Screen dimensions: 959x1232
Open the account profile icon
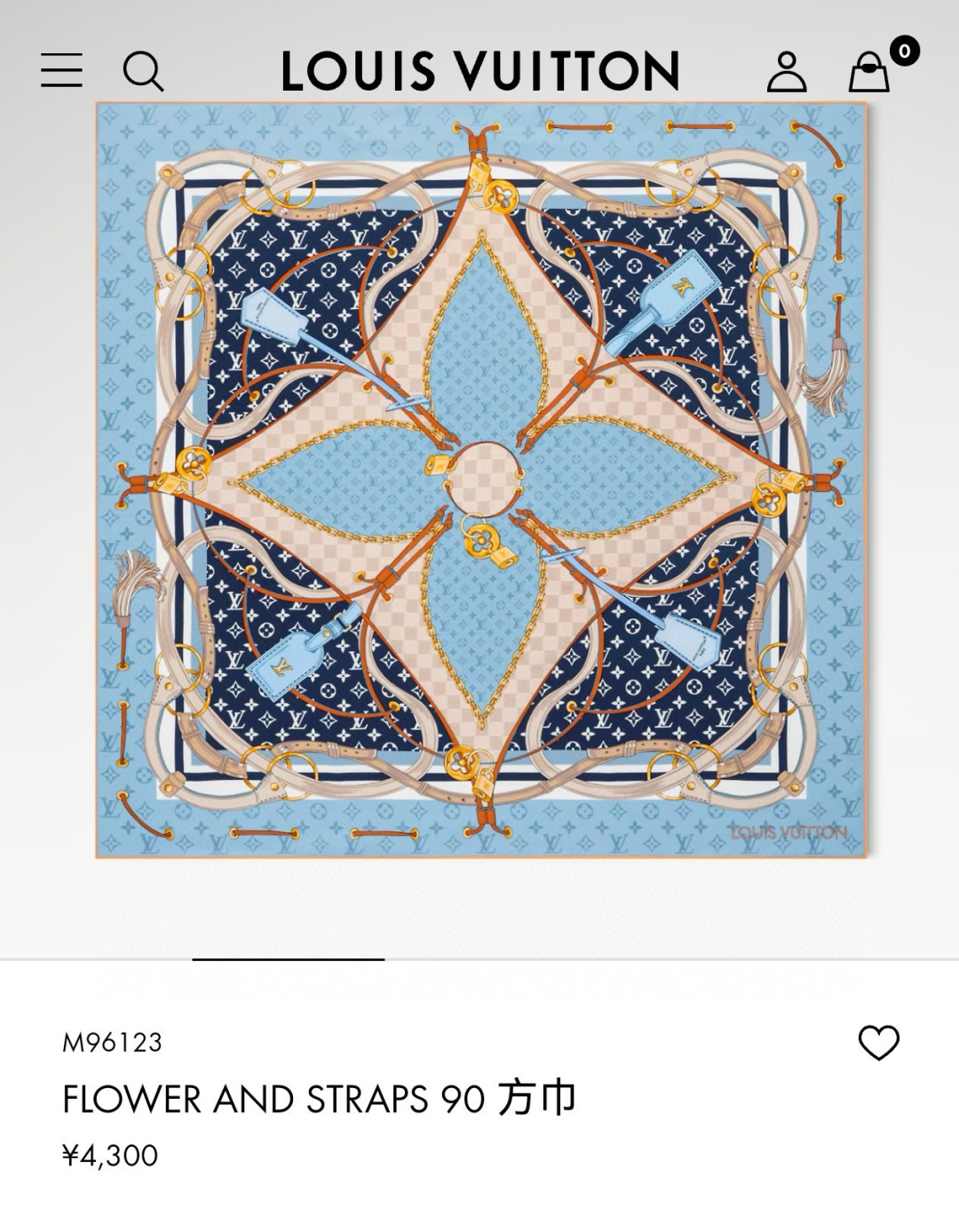(x=787, y=72)
